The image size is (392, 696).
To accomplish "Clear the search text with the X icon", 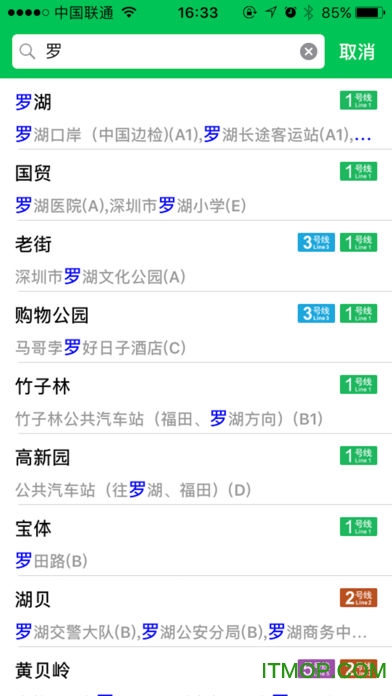I will pyautogui.click(x=309, y=52).
